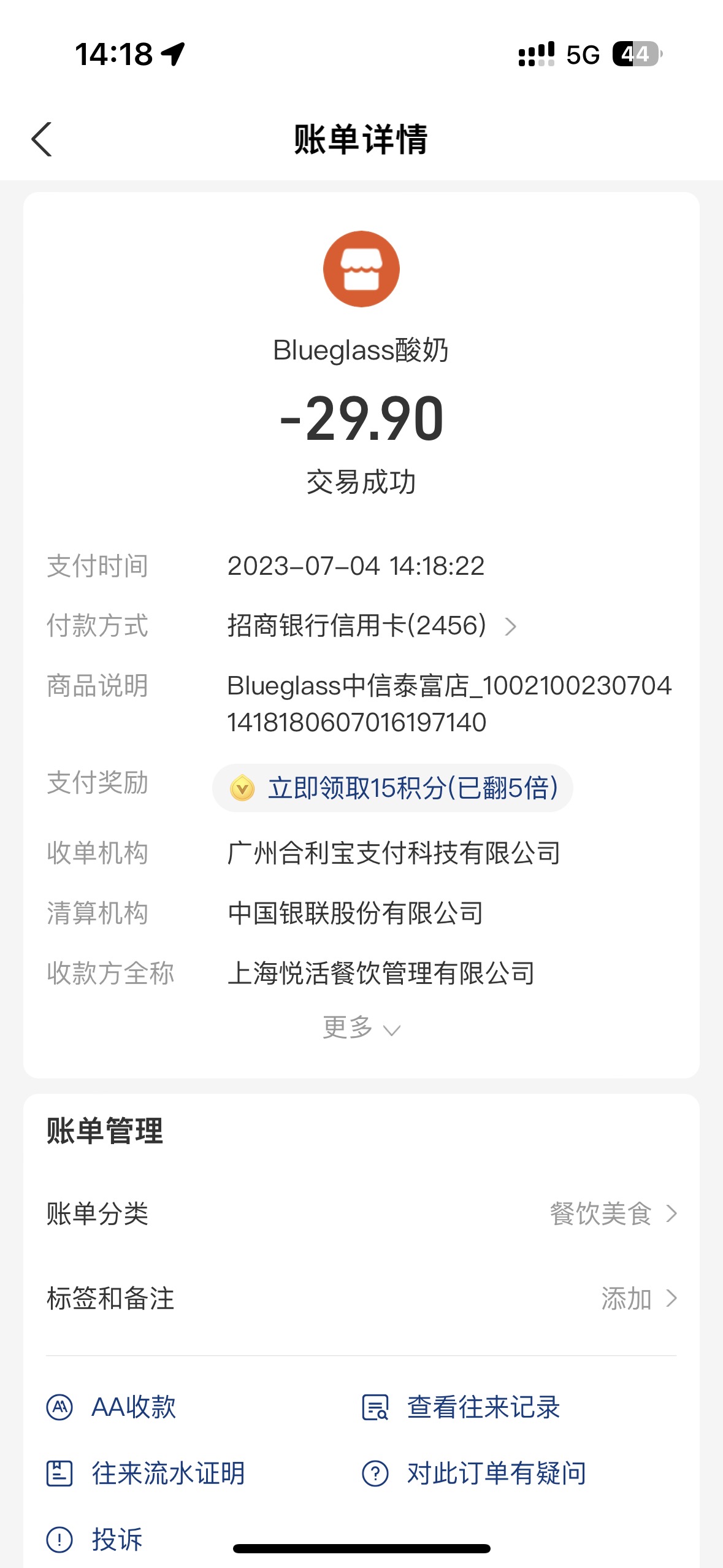The image size is (723, 1568).
Task: Add a tag or note via 标签和备注
Action: coord(361,1298)
